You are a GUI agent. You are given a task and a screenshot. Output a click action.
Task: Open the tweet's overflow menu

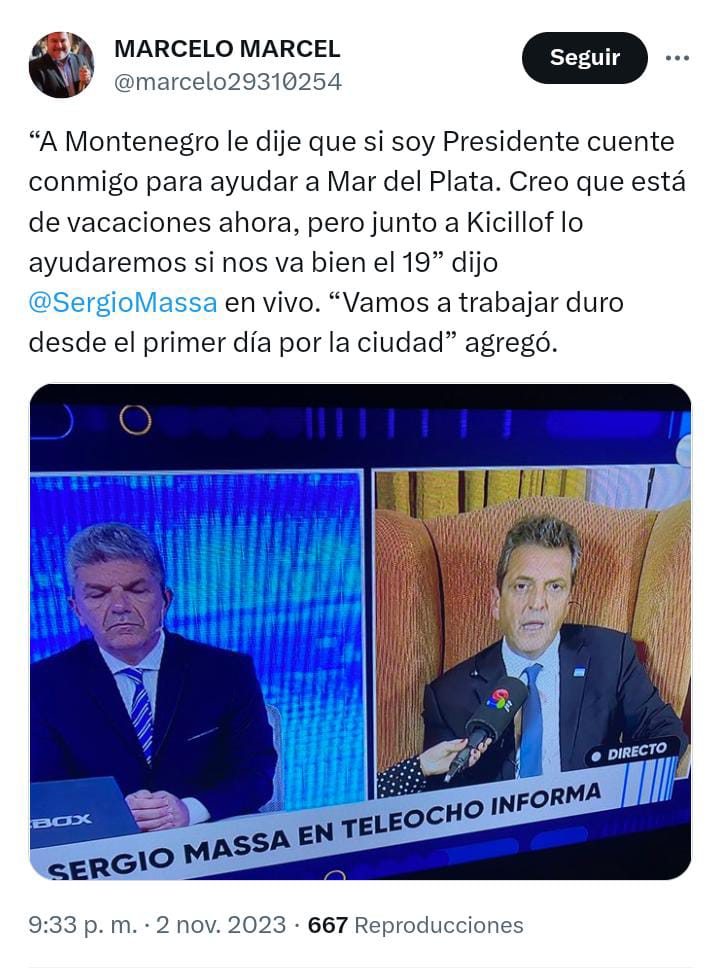click(x=677, y=58)
